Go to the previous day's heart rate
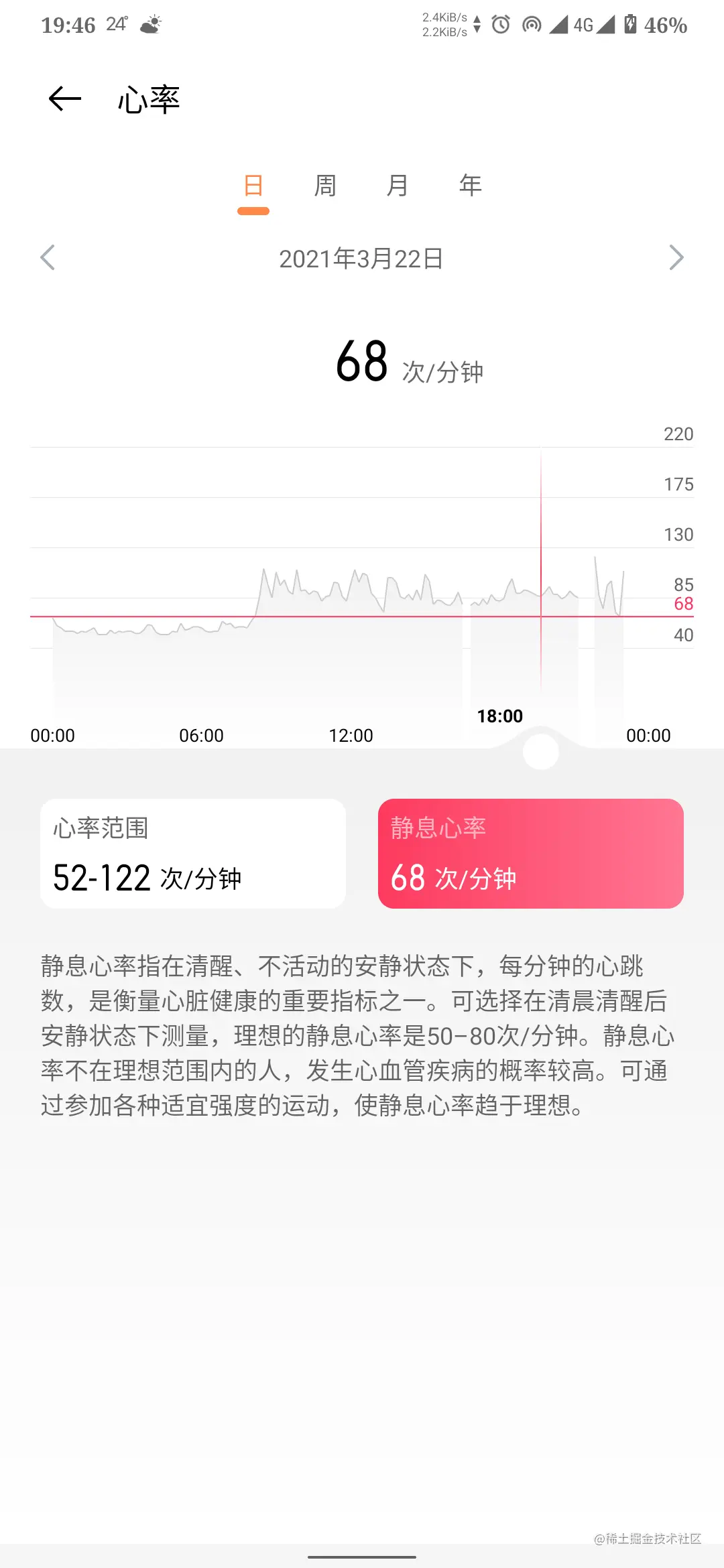The height and width of the screenshot is (1568, 724). pos(48,258)
